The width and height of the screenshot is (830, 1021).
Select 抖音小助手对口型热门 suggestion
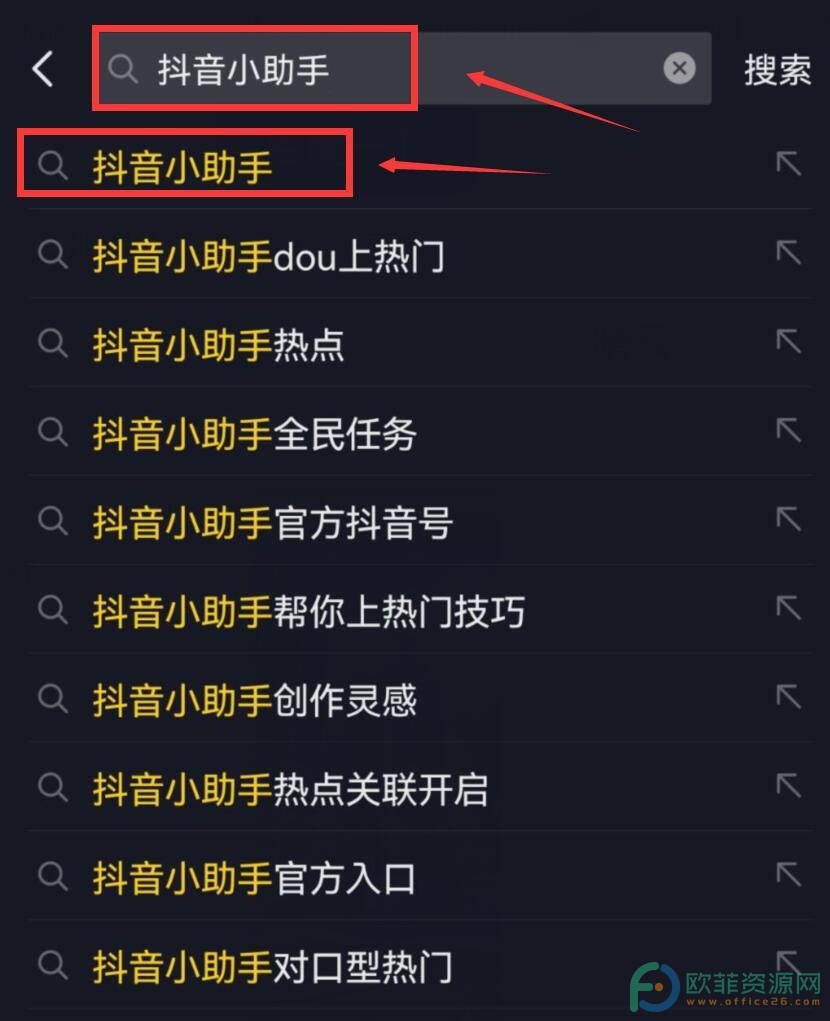(272, 966)
